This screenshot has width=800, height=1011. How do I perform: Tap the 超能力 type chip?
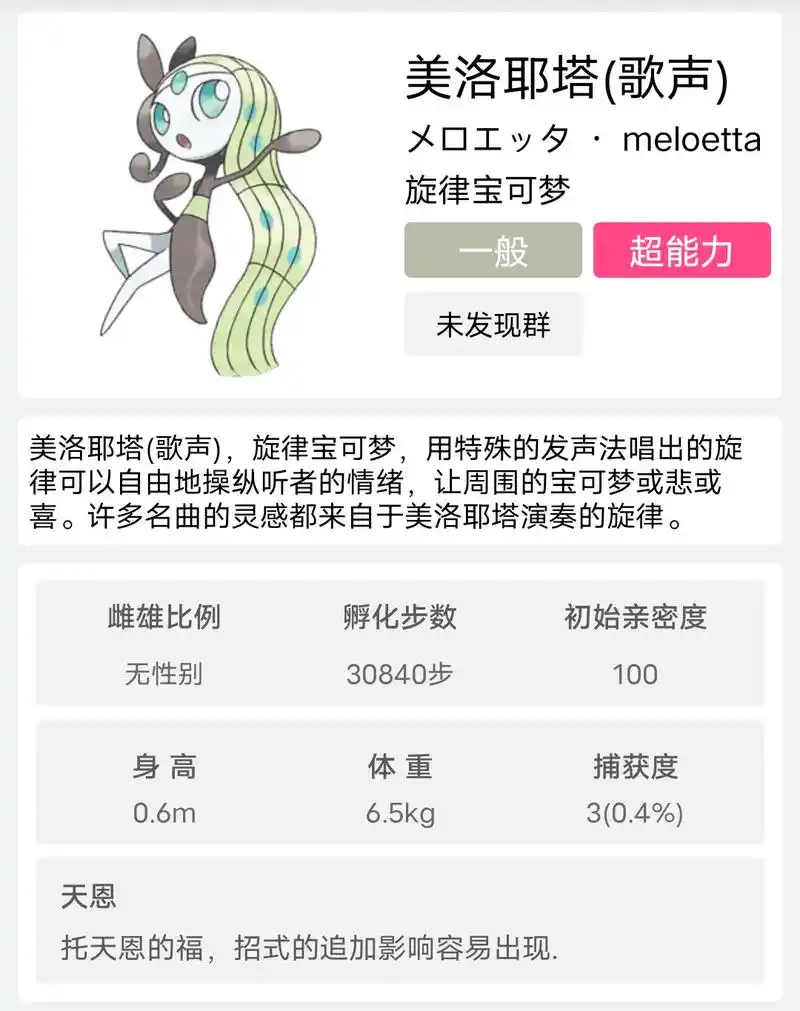click(681, 250)
